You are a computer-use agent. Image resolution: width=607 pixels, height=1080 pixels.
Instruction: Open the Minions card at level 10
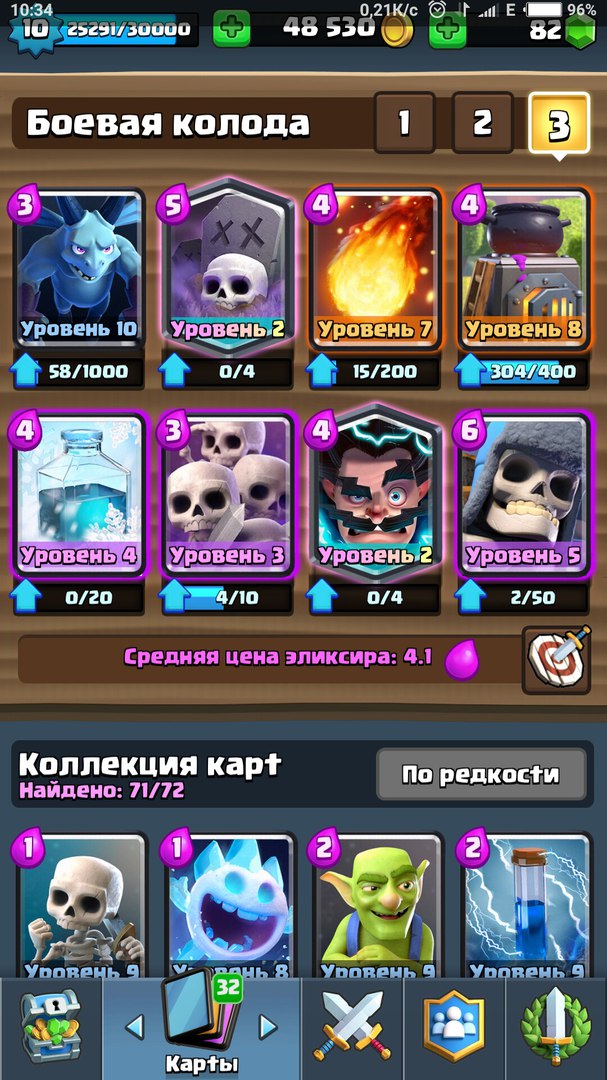point(78,269)
